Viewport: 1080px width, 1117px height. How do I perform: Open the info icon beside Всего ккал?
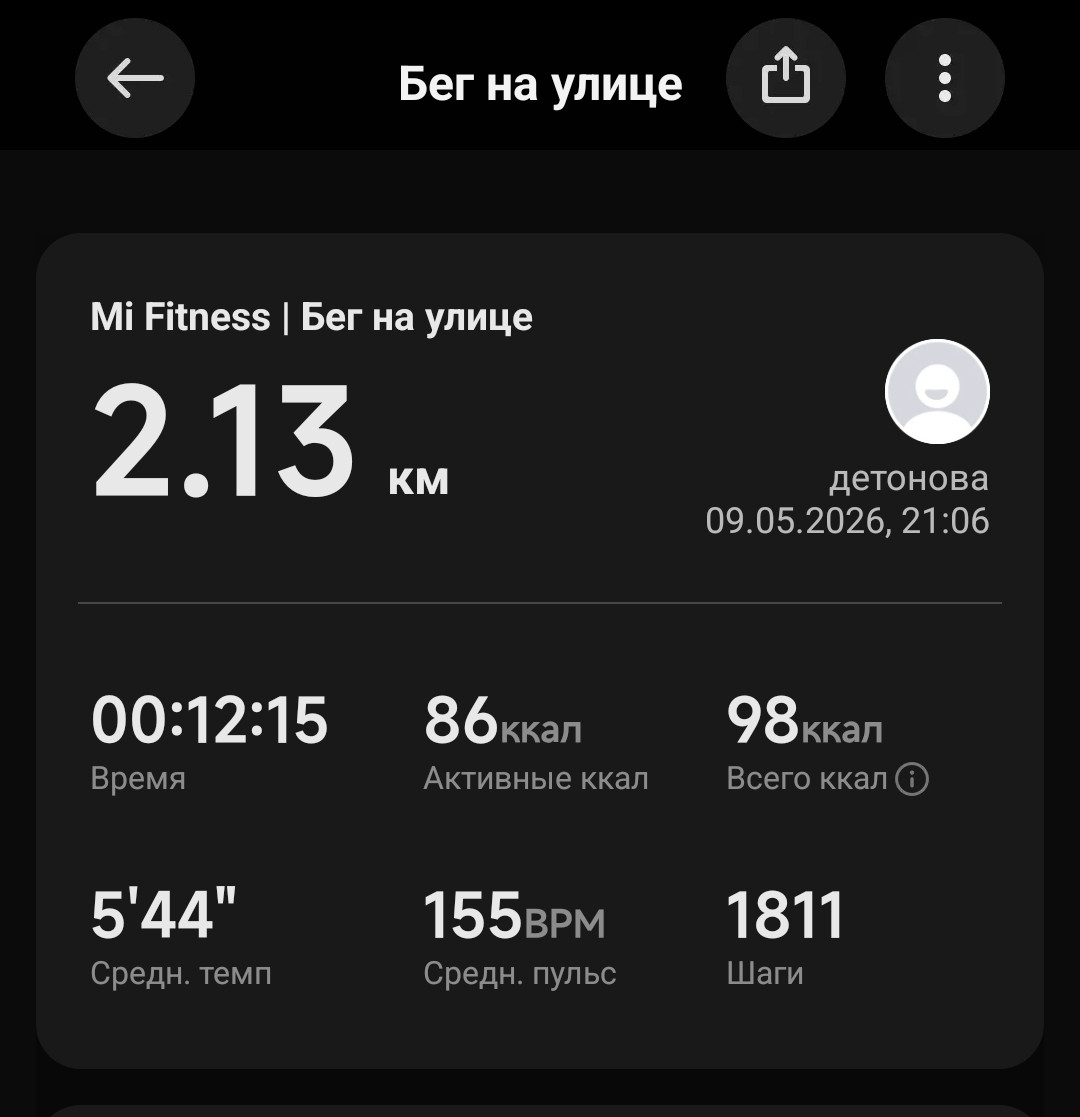(912, 779)
